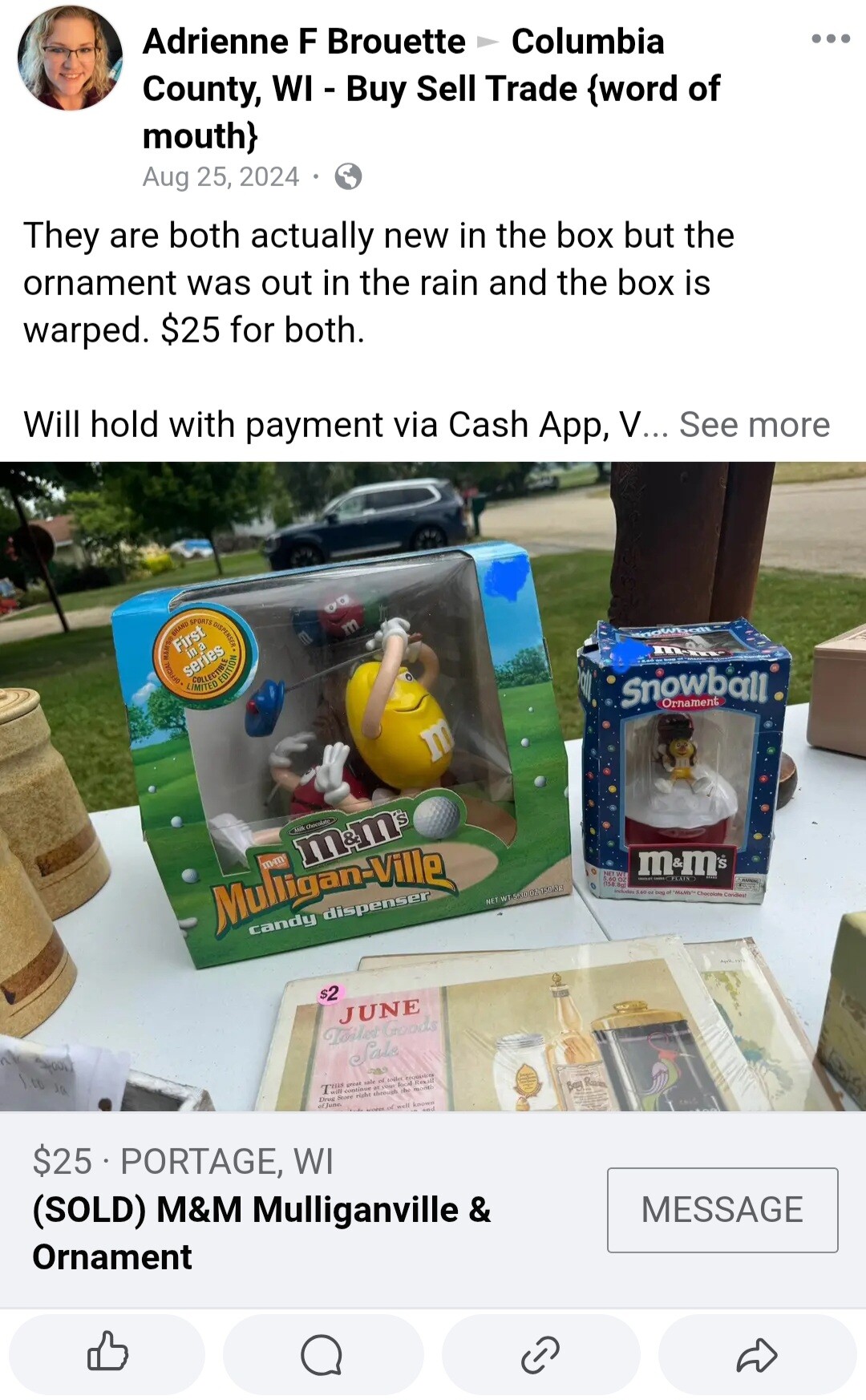866x1400 pixels.
Task: Expand post text with See more
Action: [754, 425]
